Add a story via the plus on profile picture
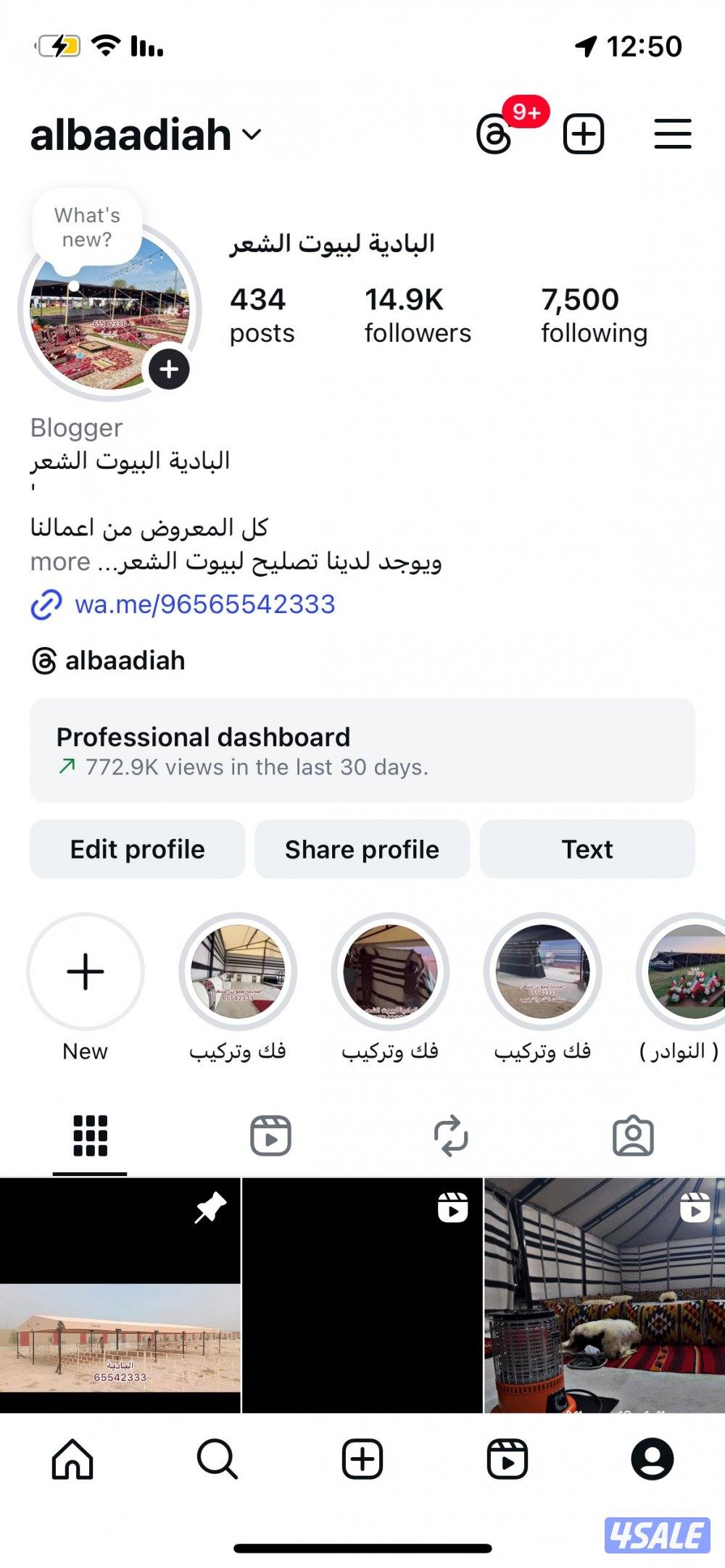 tap(169, 370)
